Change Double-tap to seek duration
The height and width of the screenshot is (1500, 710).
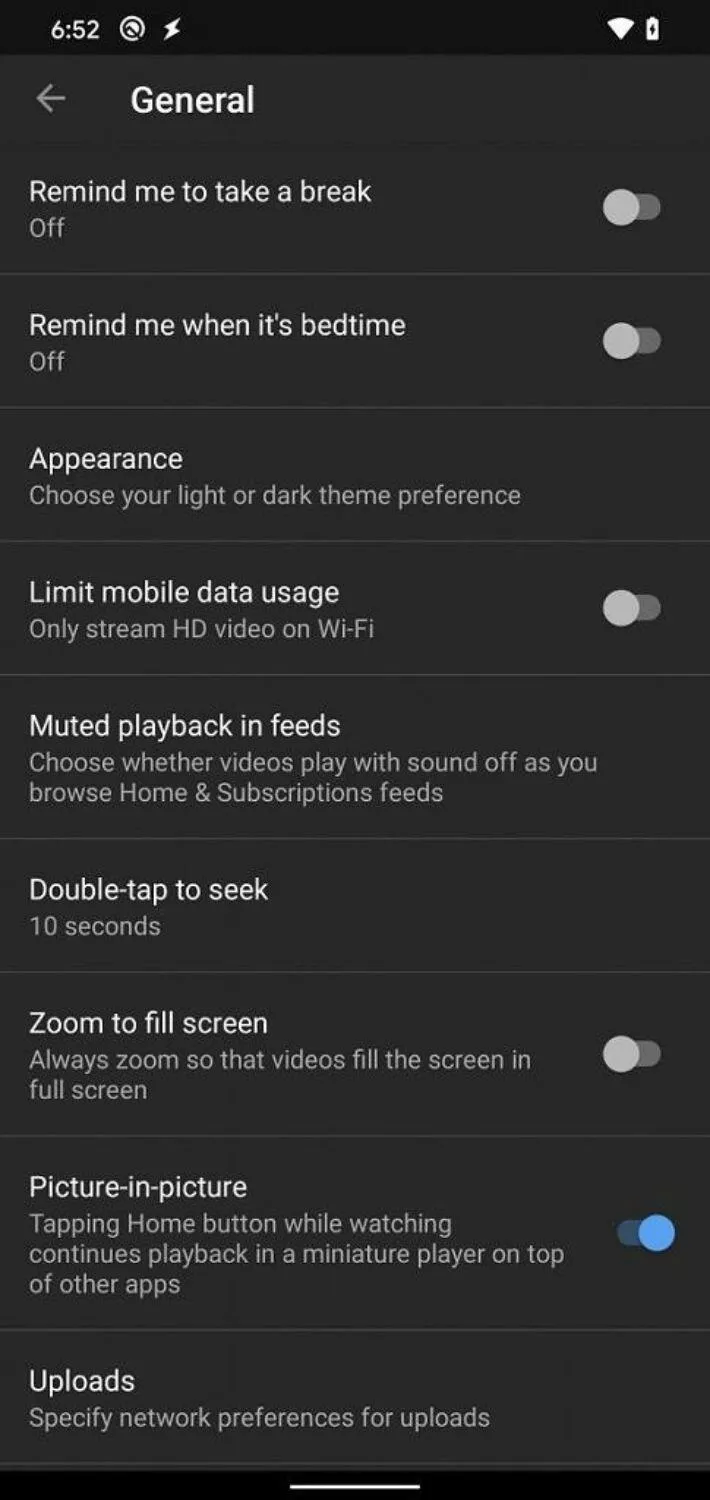tap(355, 906)
